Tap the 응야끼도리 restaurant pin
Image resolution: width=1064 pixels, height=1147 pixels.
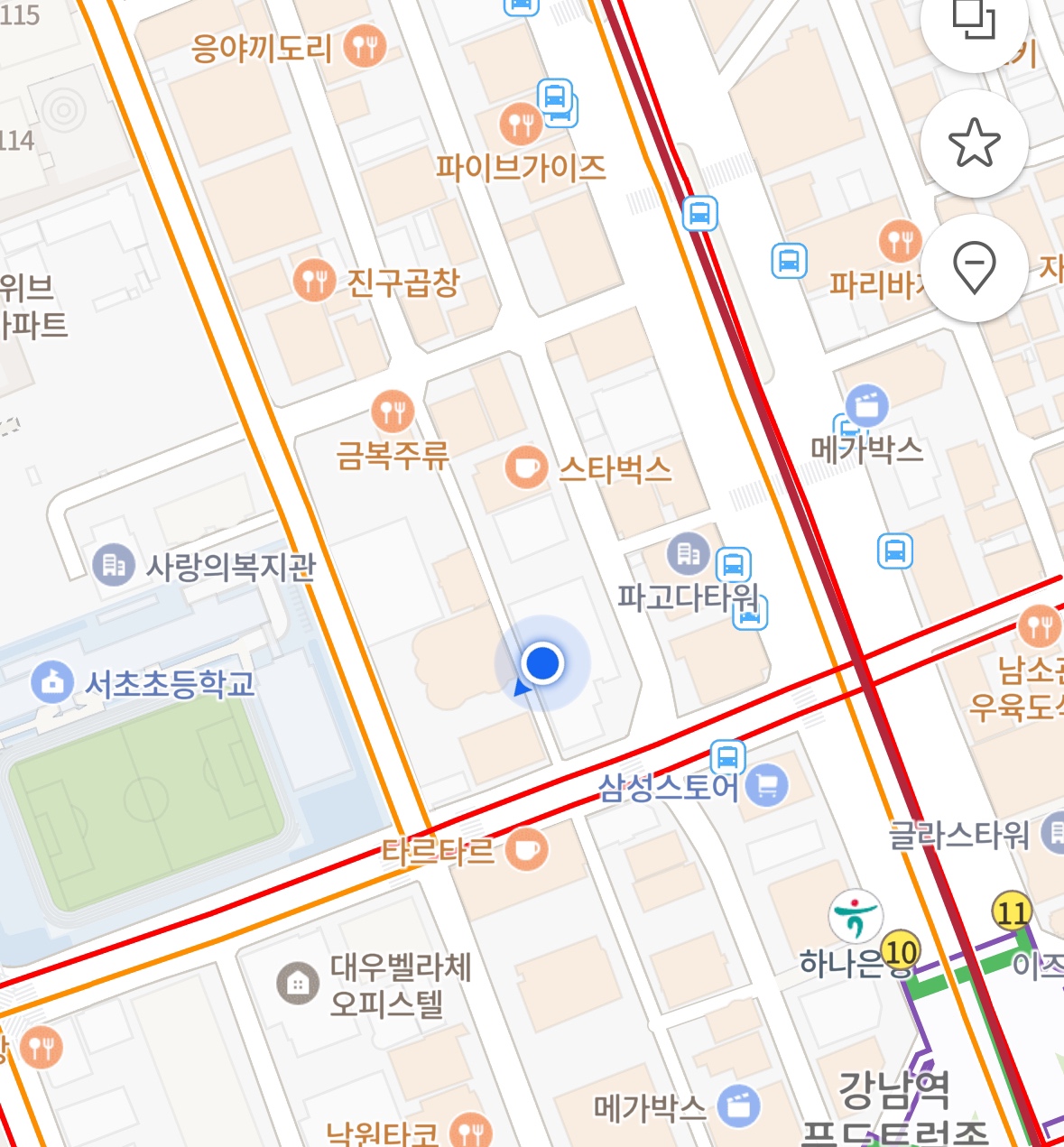pyautogui.click(x=365, y=45)
